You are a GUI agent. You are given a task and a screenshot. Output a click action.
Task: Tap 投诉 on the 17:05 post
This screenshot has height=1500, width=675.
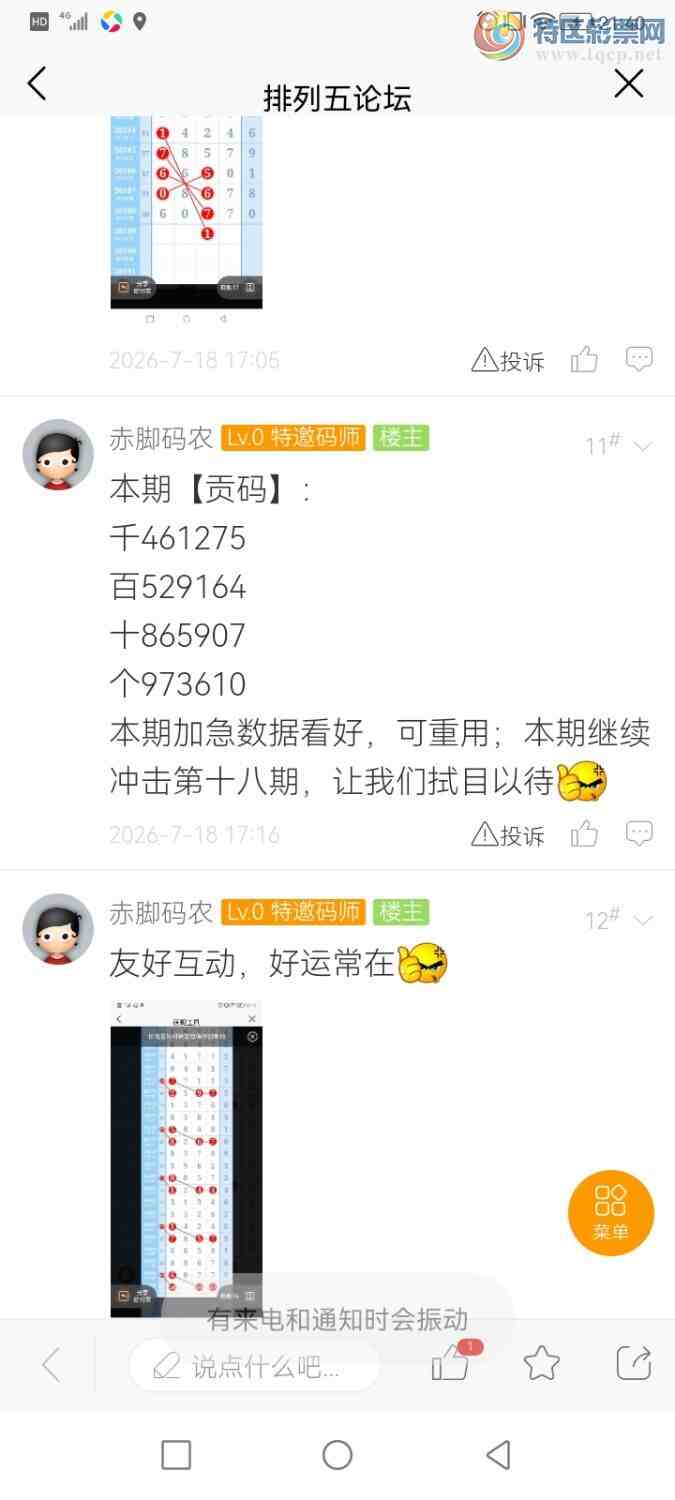coord(508,361)
